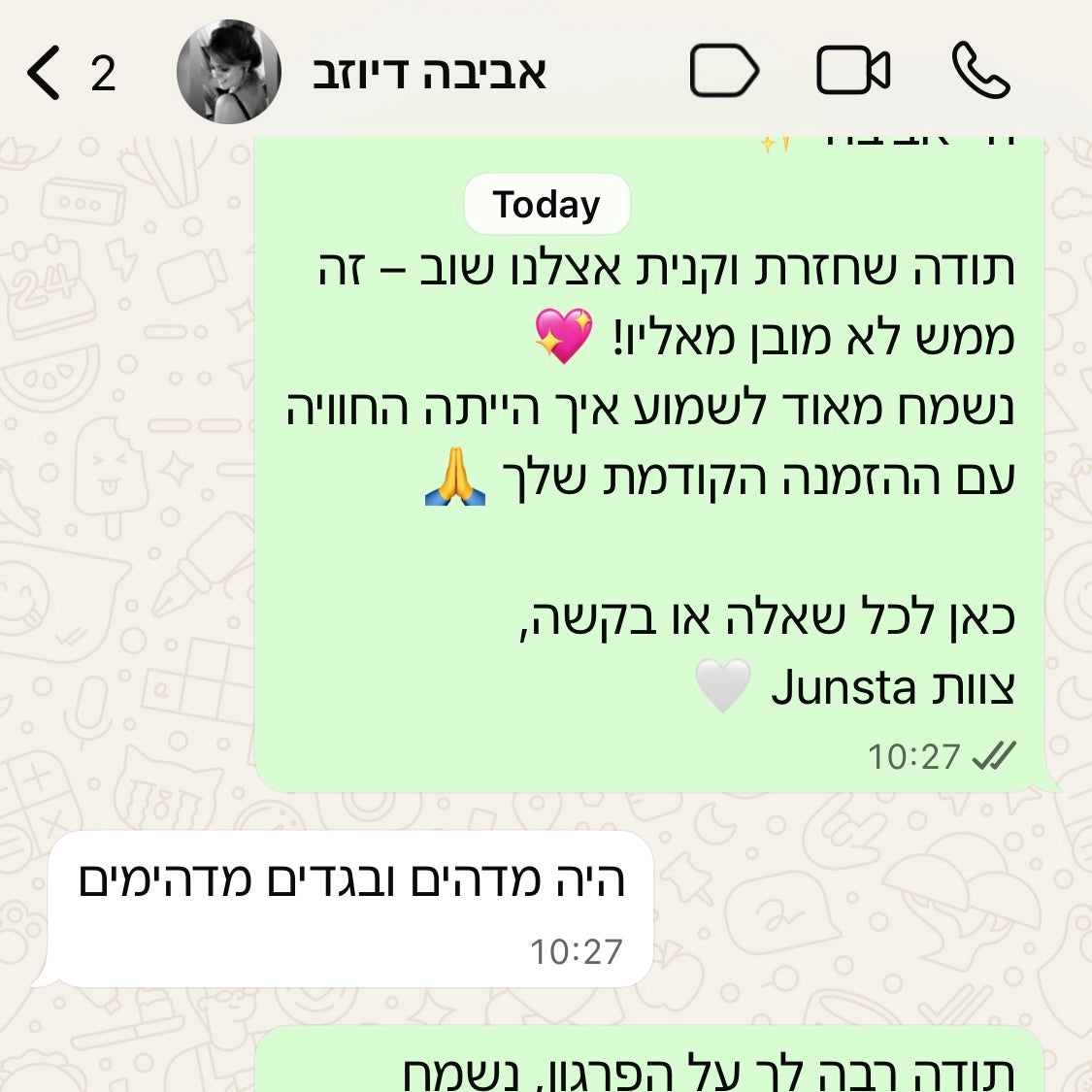Start a voice call
Screen dimensions: 1092x1092
pyautogui.click(x=980, y=71)
